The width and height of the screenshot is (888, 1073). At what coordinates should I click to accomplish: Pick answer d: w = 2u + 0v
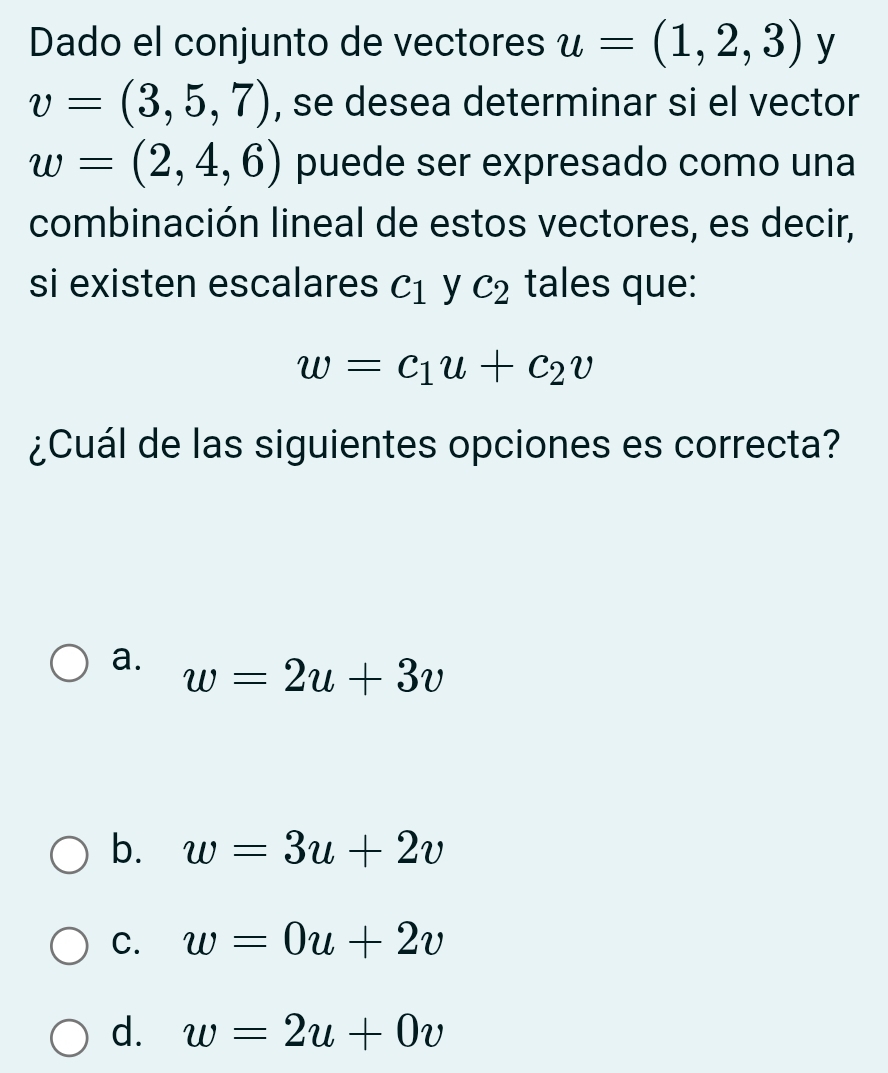(69, 1035)
